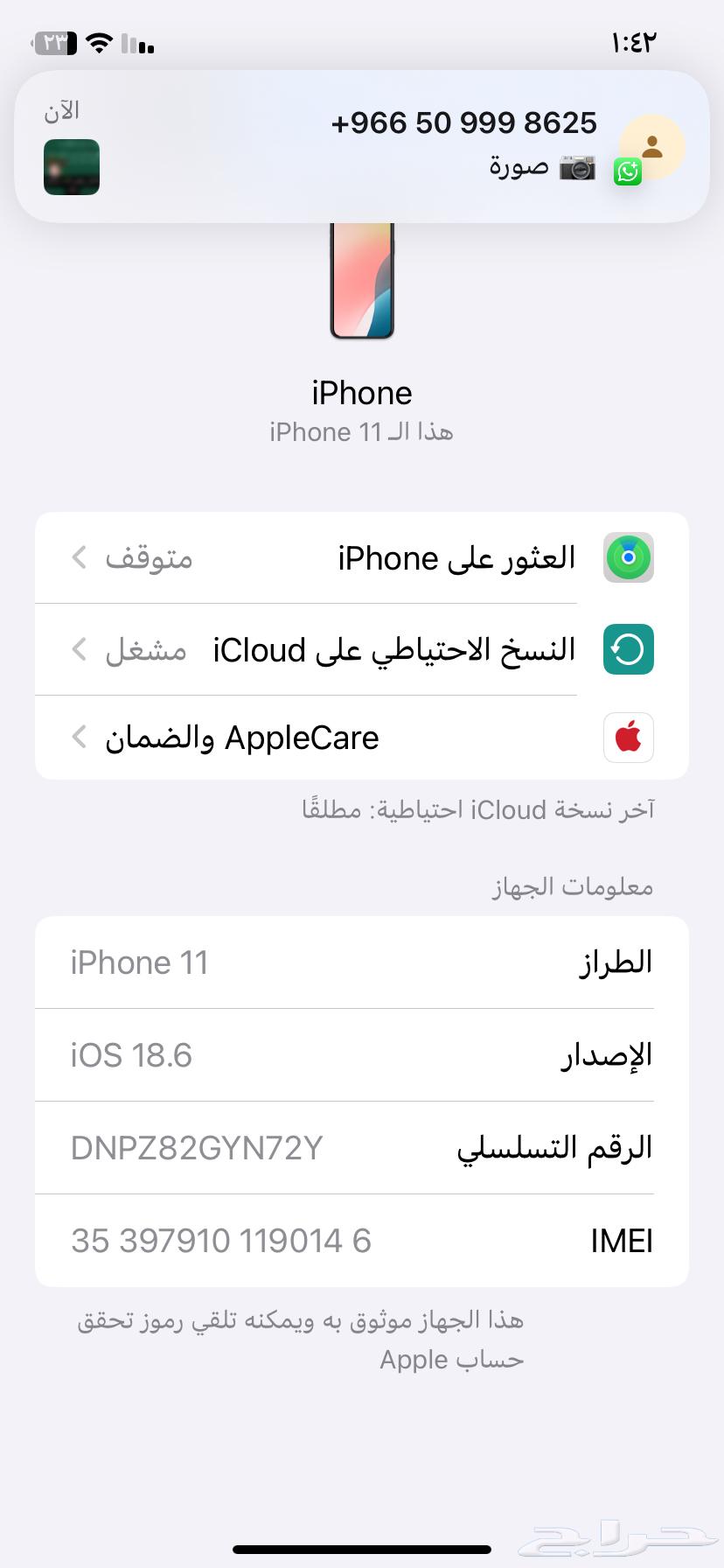Screen dimensions: 724x1568
Task: Open AppleCare and warranty row
Action: 362,738
